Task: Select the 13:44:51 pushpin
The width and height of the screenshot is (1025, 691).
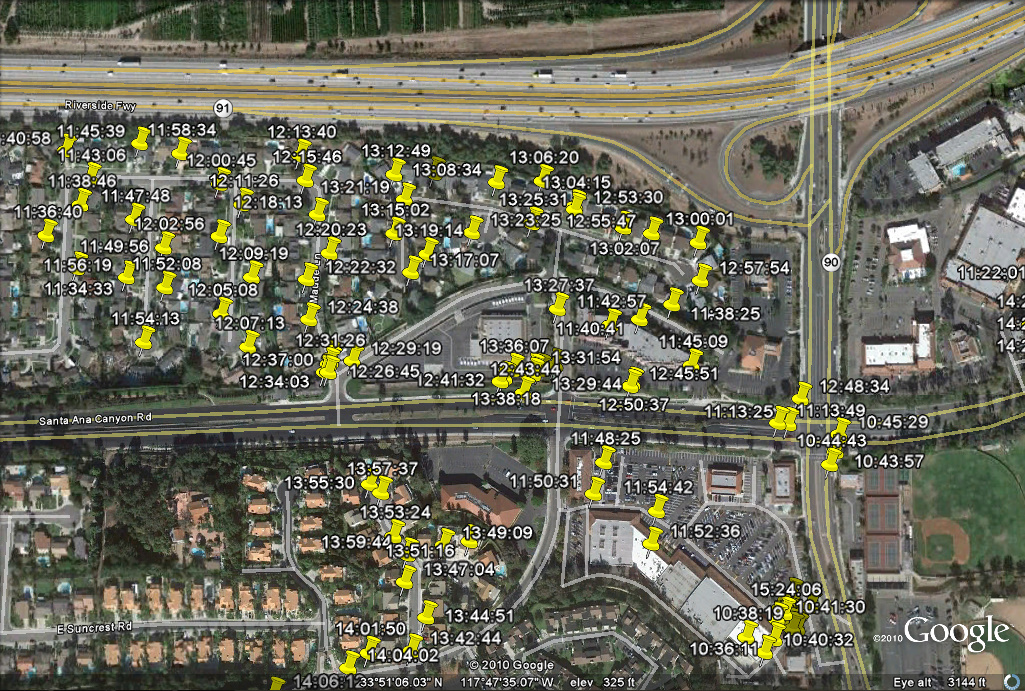Action: (x=430, y=611)
